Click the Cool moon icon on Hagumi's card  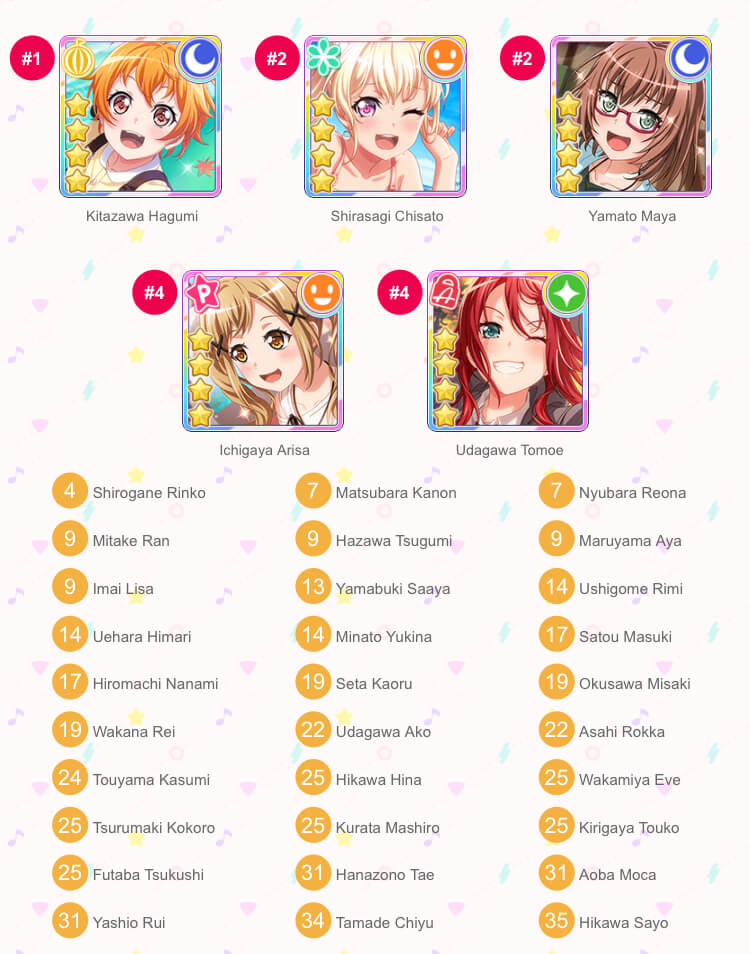tap(198, 60)
